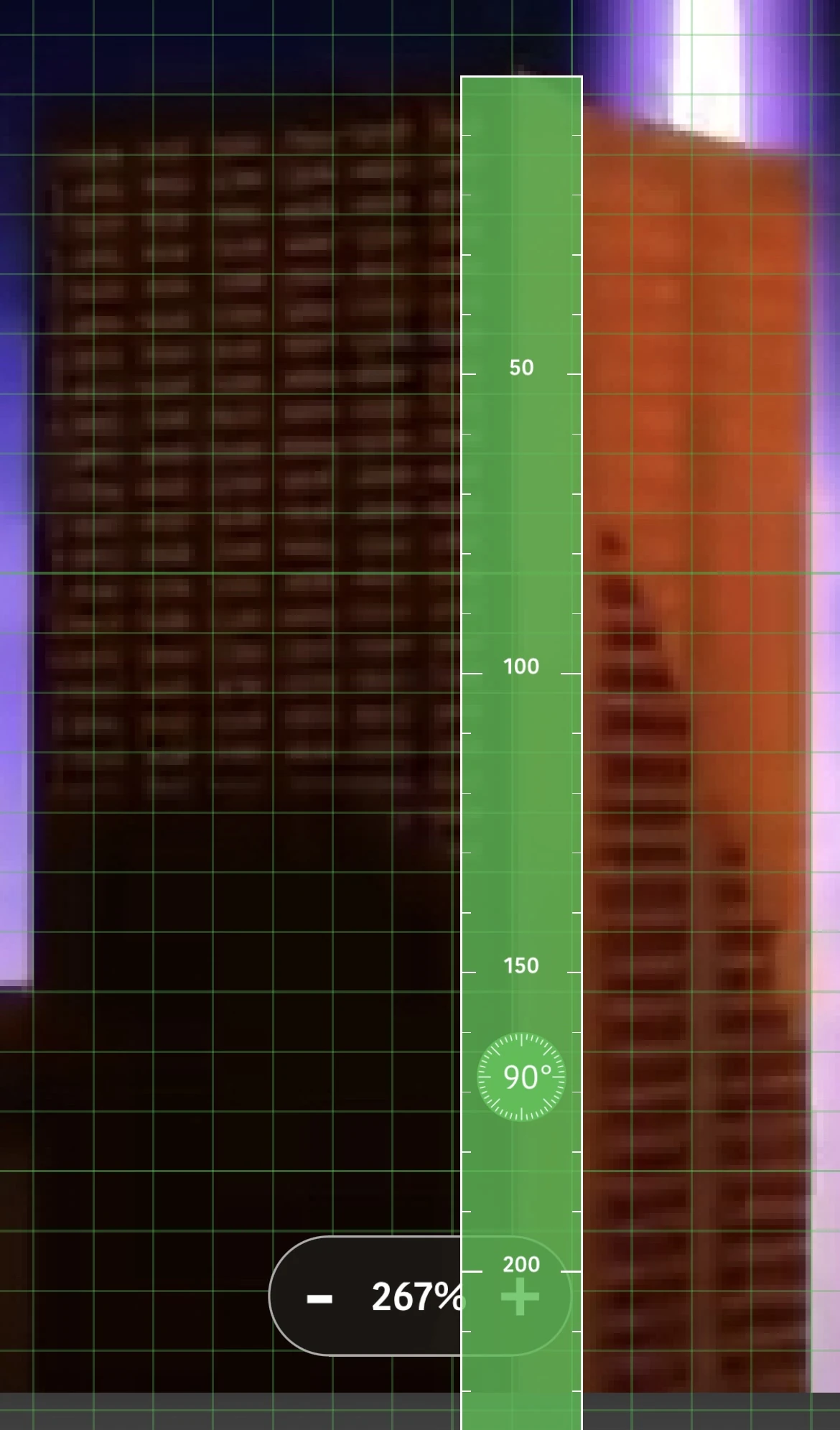The width and height of the screenshot is (840, 1430).
Task: Increase zoom with the plus button
Action: (520, 1298)
